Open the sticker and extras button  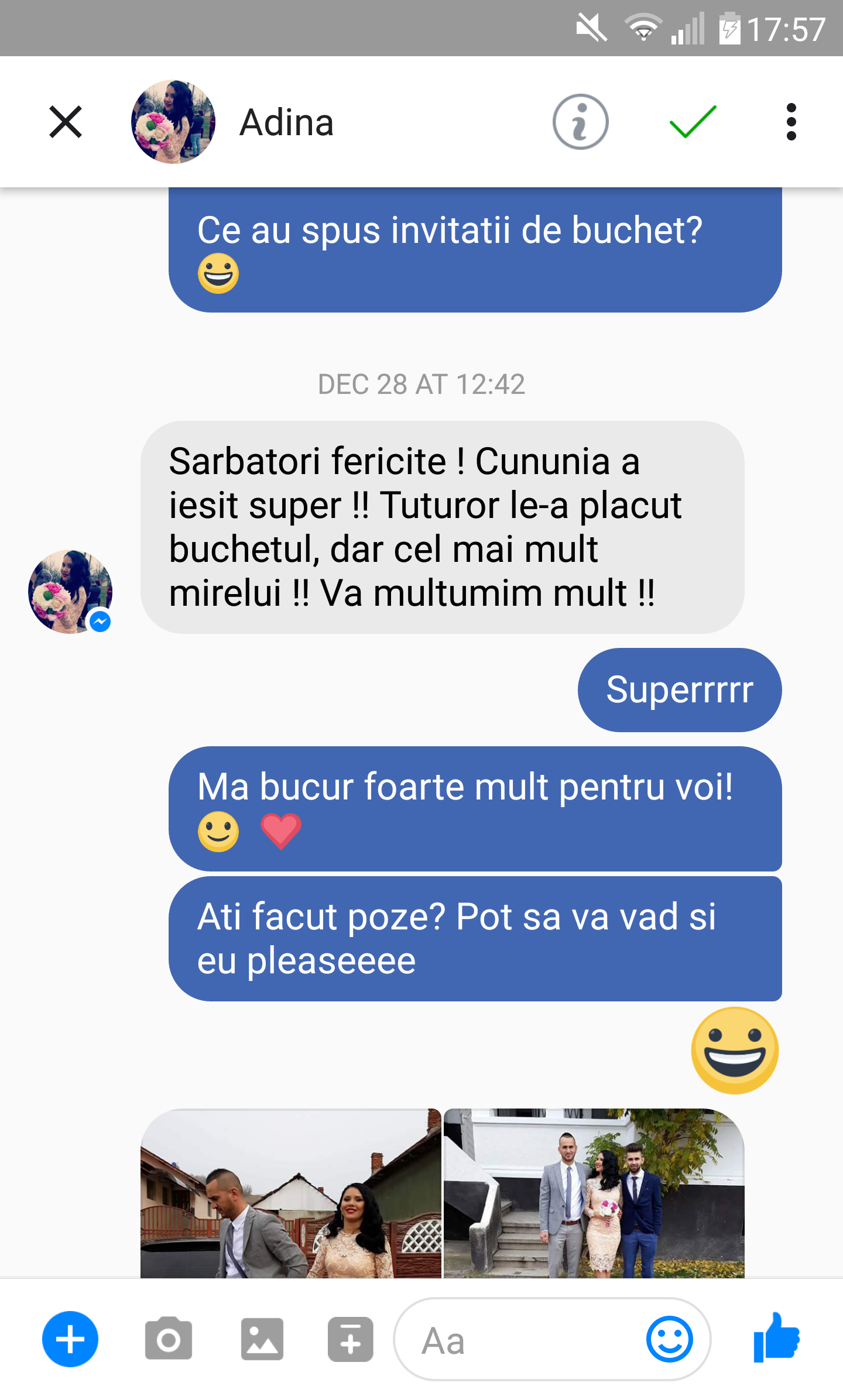pos(350,1339)
